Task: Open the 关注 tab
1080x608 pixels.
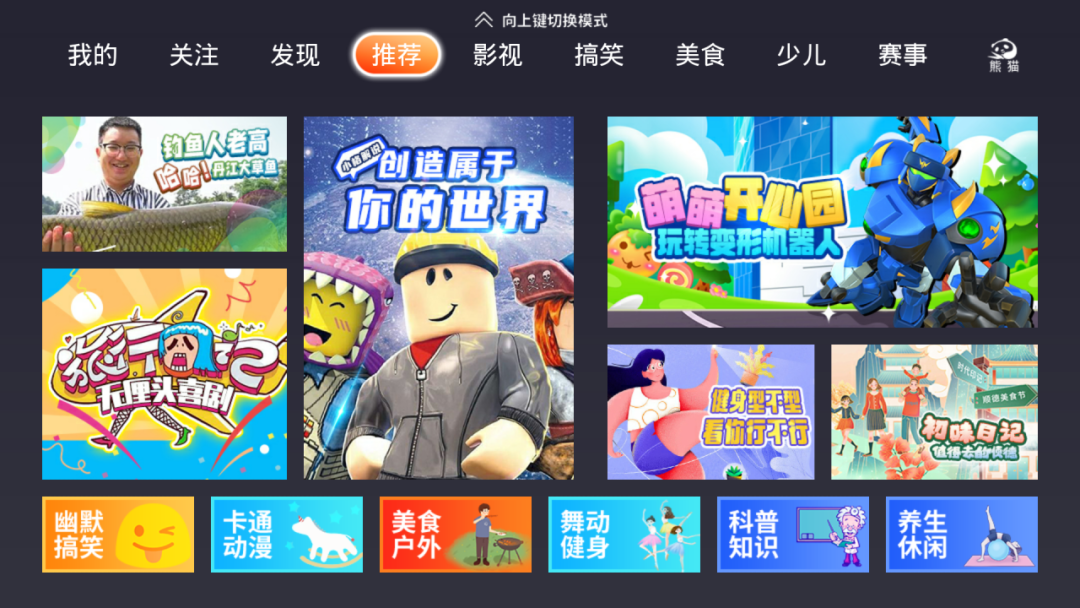Action: coord(194,55)
